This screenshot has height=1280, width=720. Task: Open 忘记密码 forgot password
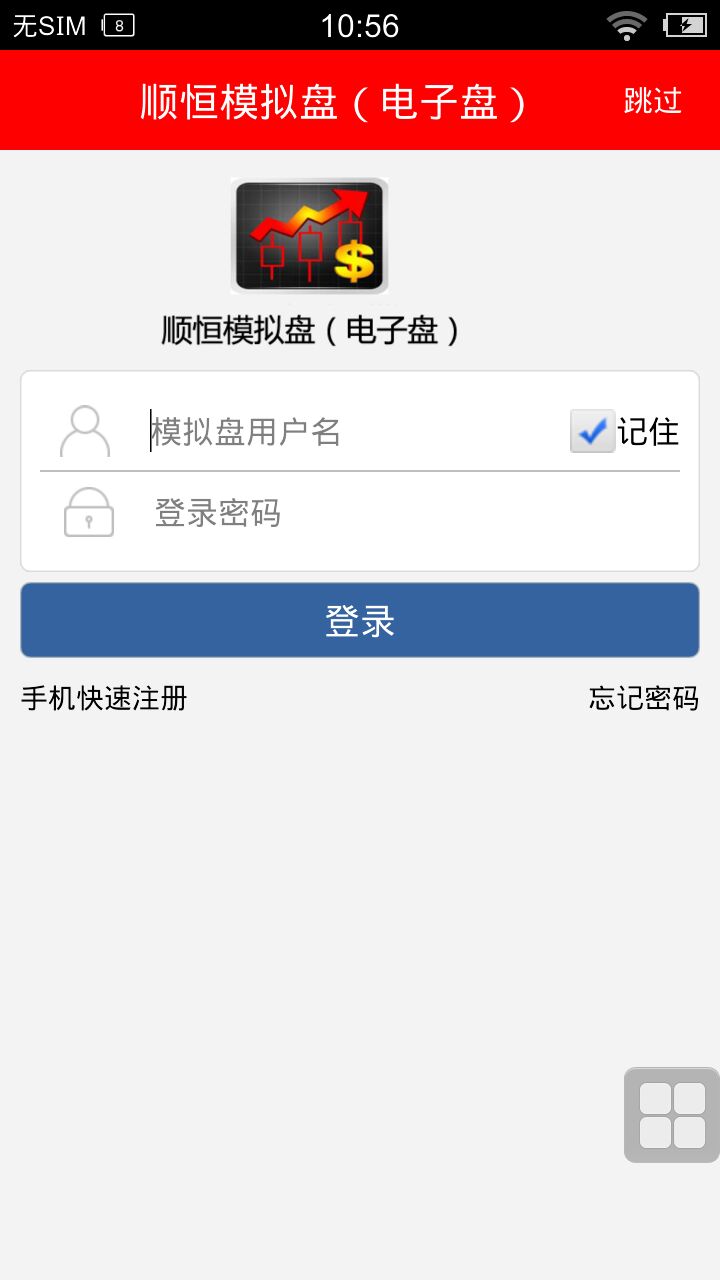point(644,698)
